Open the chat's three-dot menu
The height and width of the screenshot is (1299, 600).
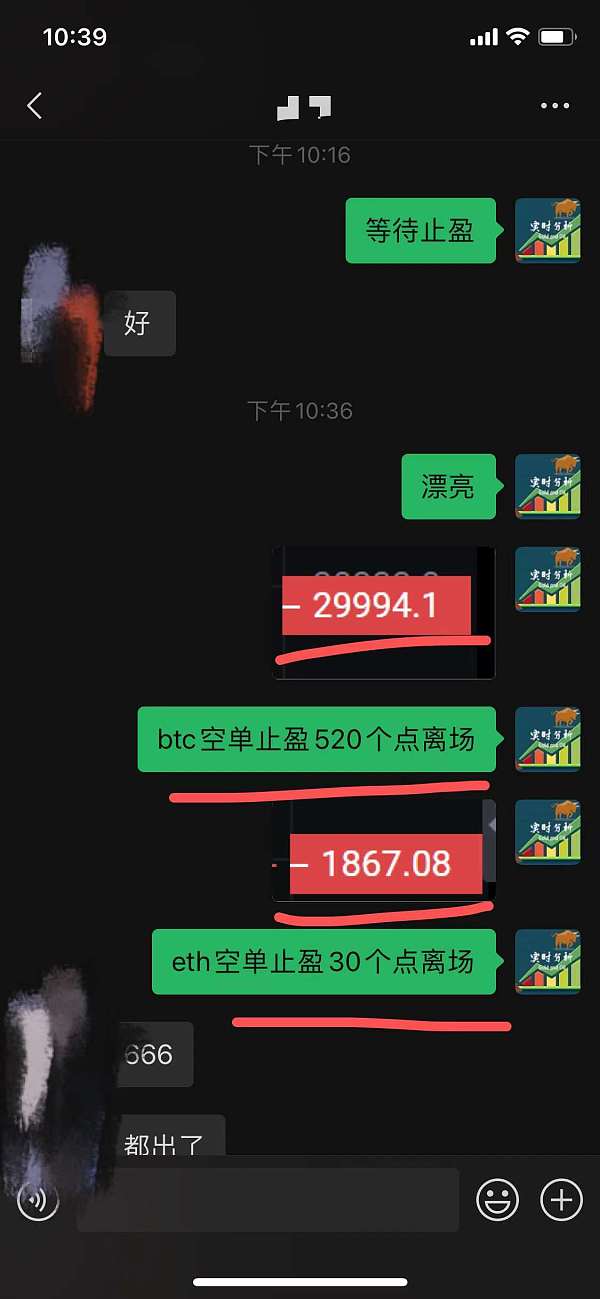tap(554, 106)
